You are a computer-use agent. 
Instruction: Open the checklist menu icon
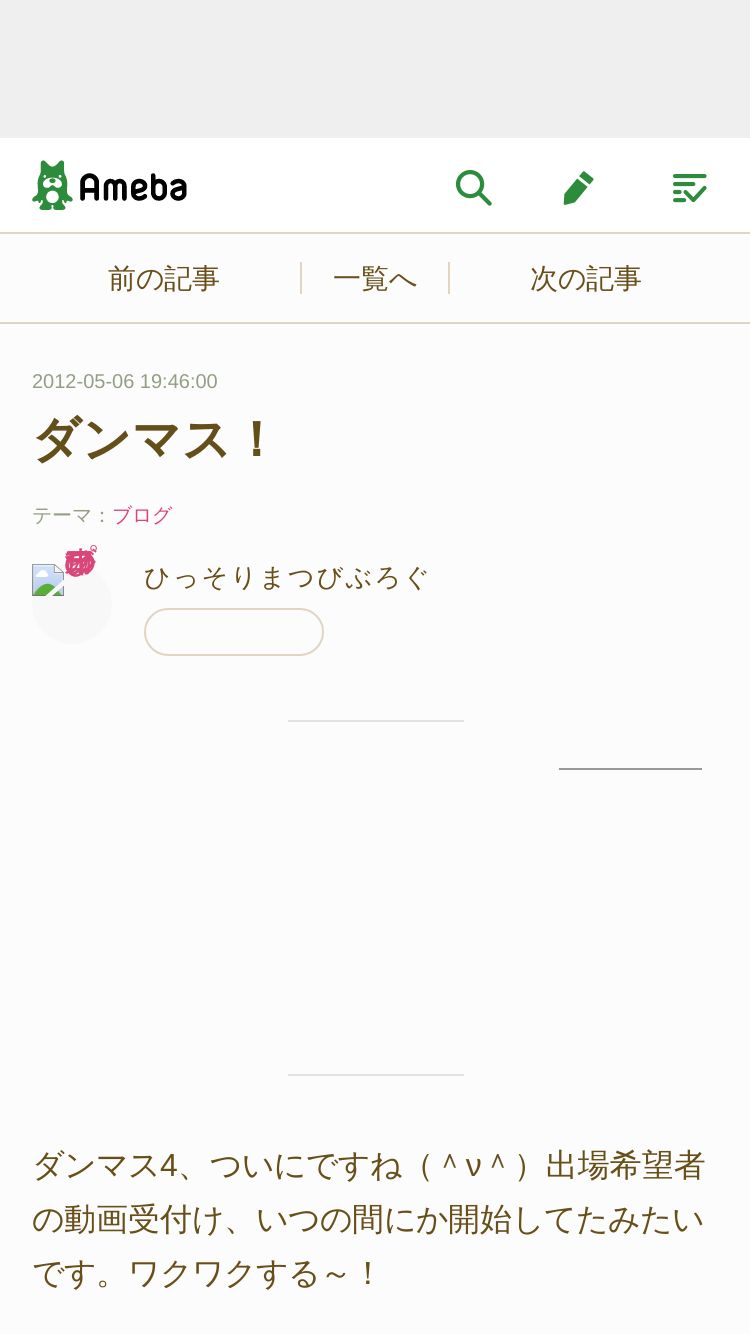tap(689, 187)
